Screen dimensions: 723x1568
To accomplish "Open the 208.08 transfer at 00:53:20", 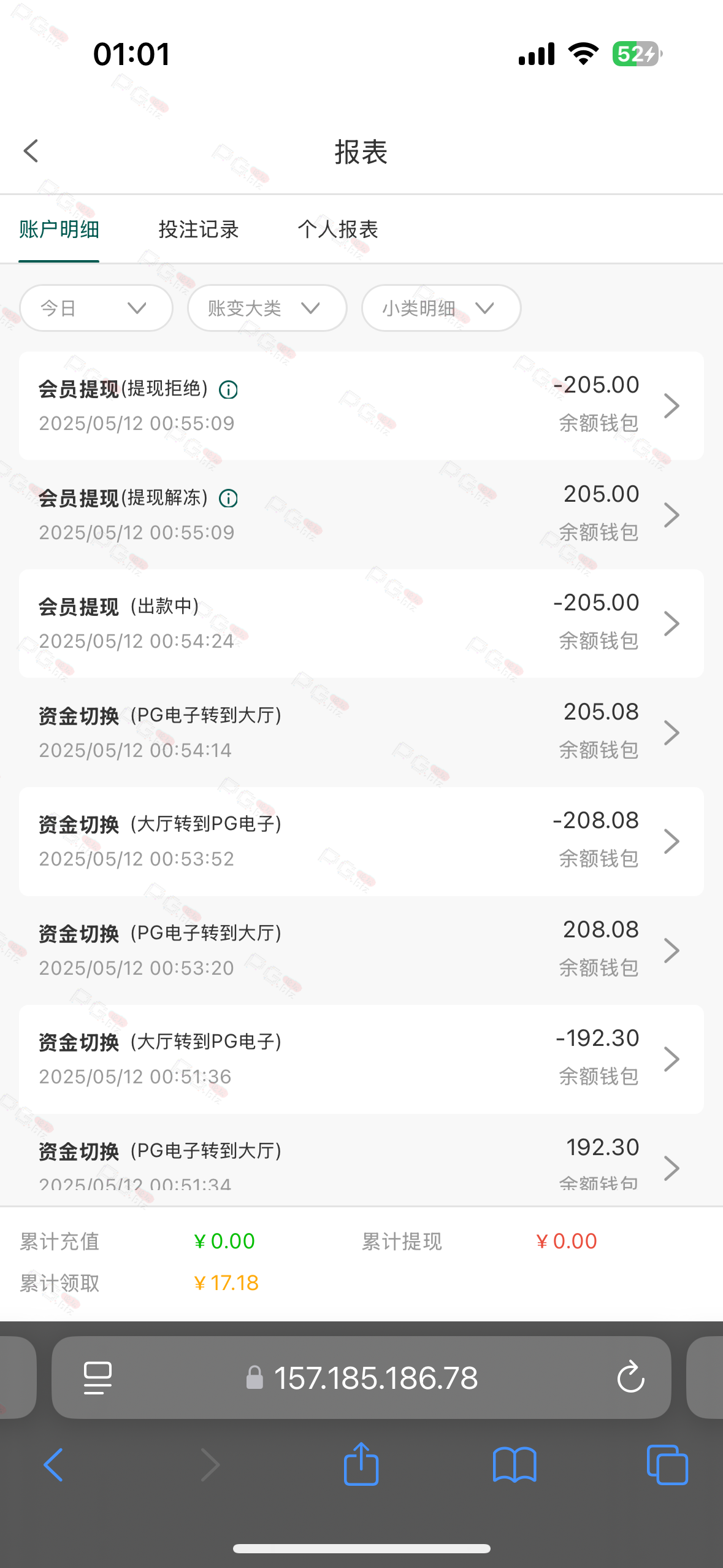I will (361, 950).
